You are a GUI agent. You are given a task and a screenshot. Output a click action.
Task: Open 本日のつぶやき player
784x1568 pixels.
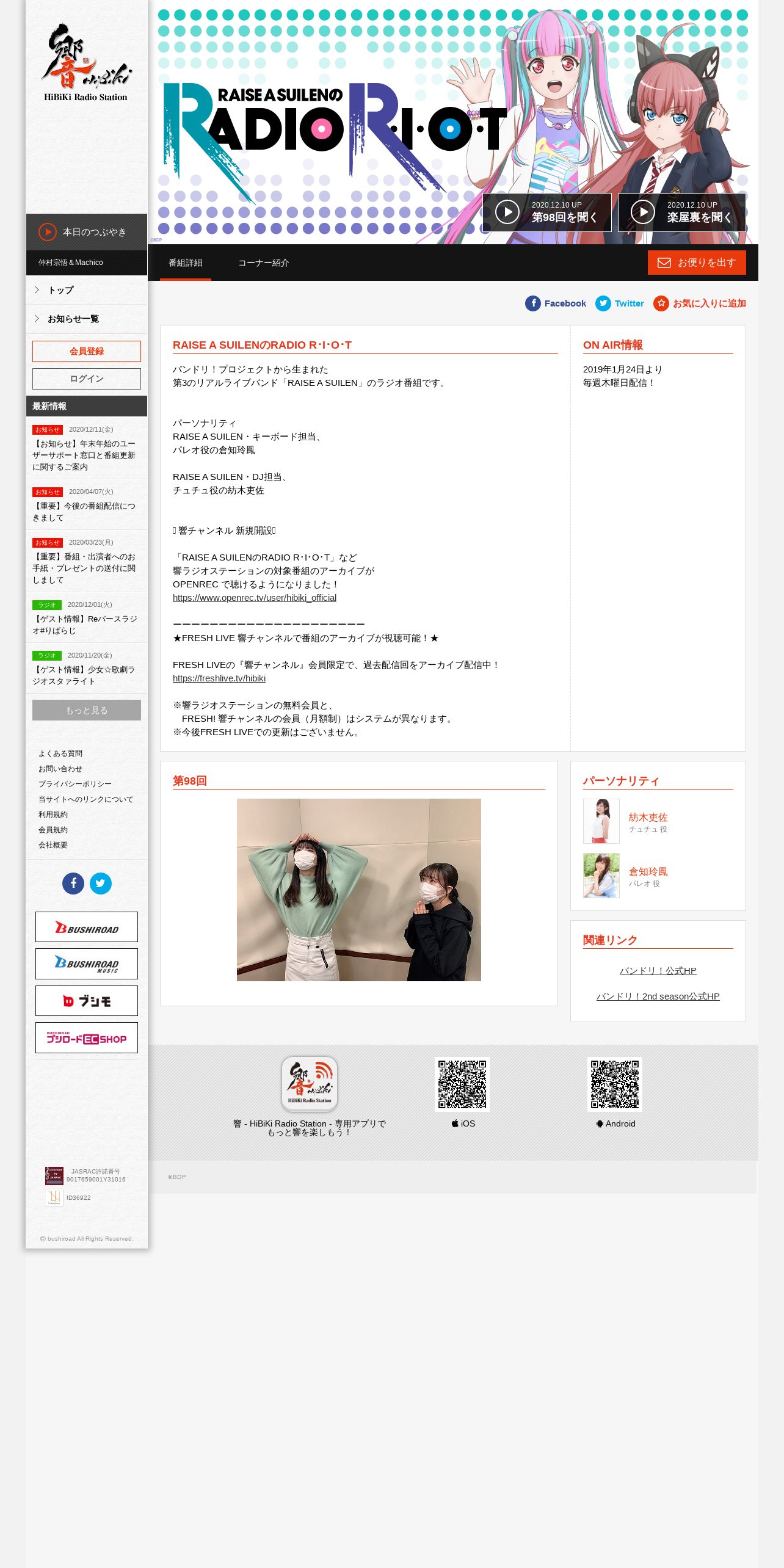click(x=87, y=232)
